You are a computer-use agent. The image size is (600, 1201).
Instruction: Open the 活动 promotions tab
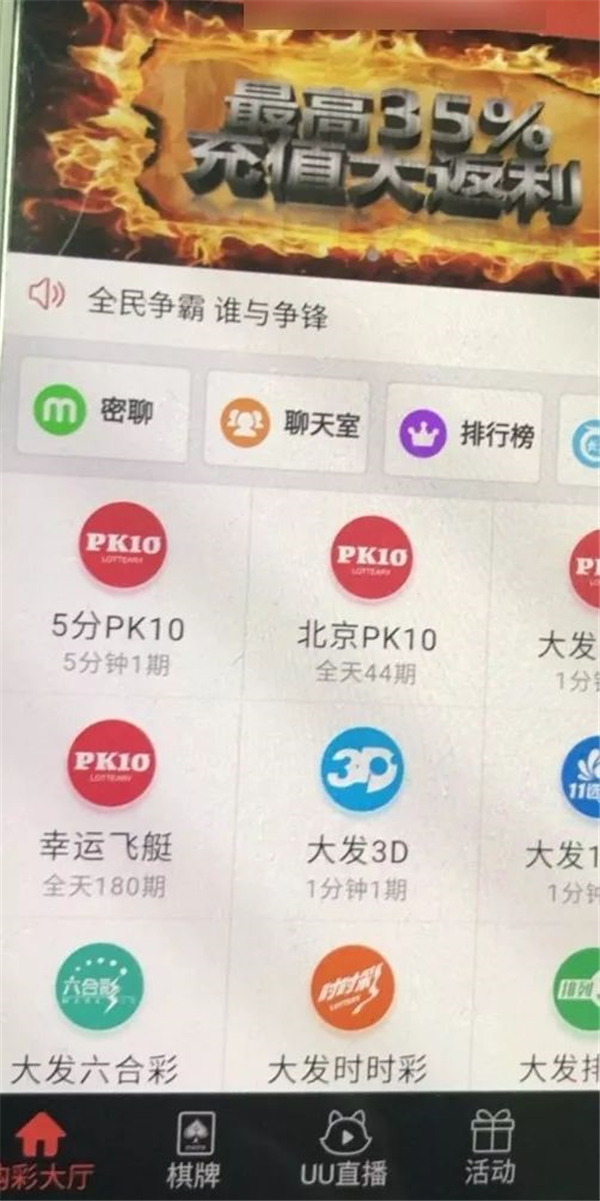click(490, 1148)
